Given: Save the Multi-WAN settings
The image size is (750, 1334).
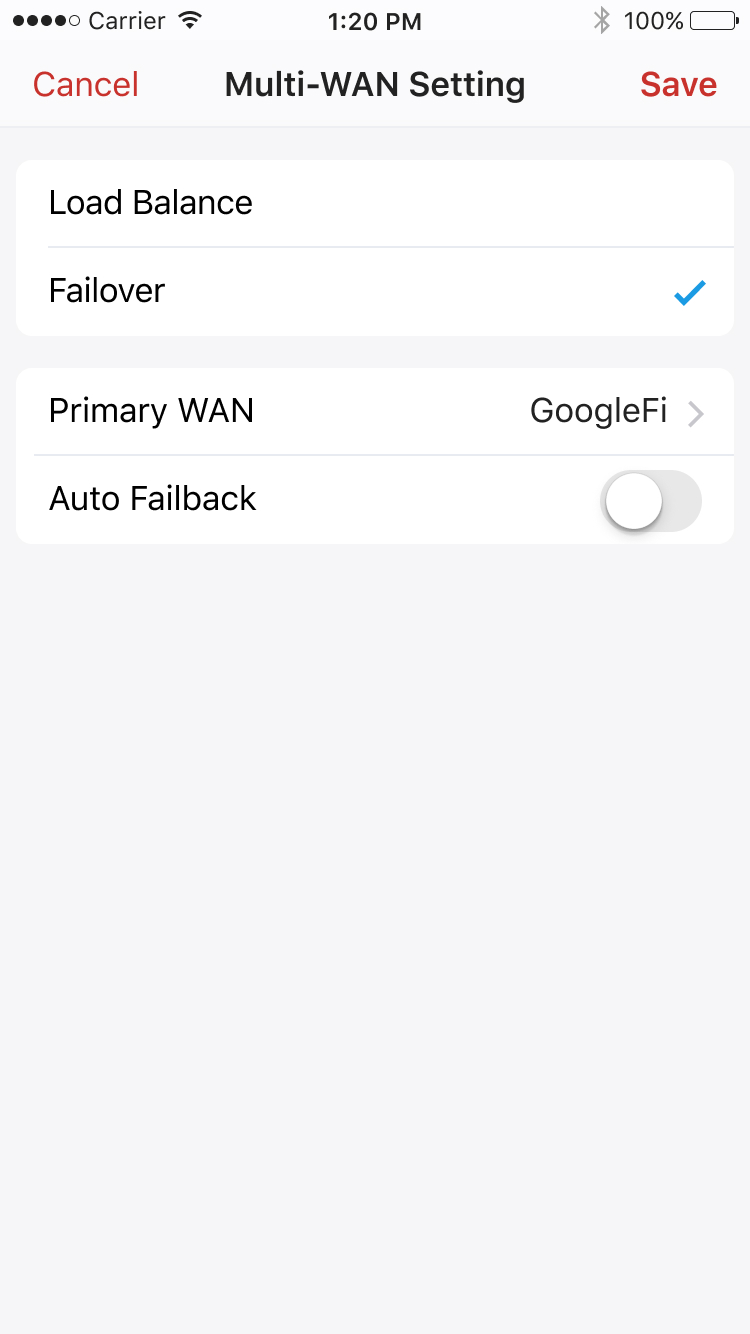Looking at the screenshot, I should pos(678,85).
